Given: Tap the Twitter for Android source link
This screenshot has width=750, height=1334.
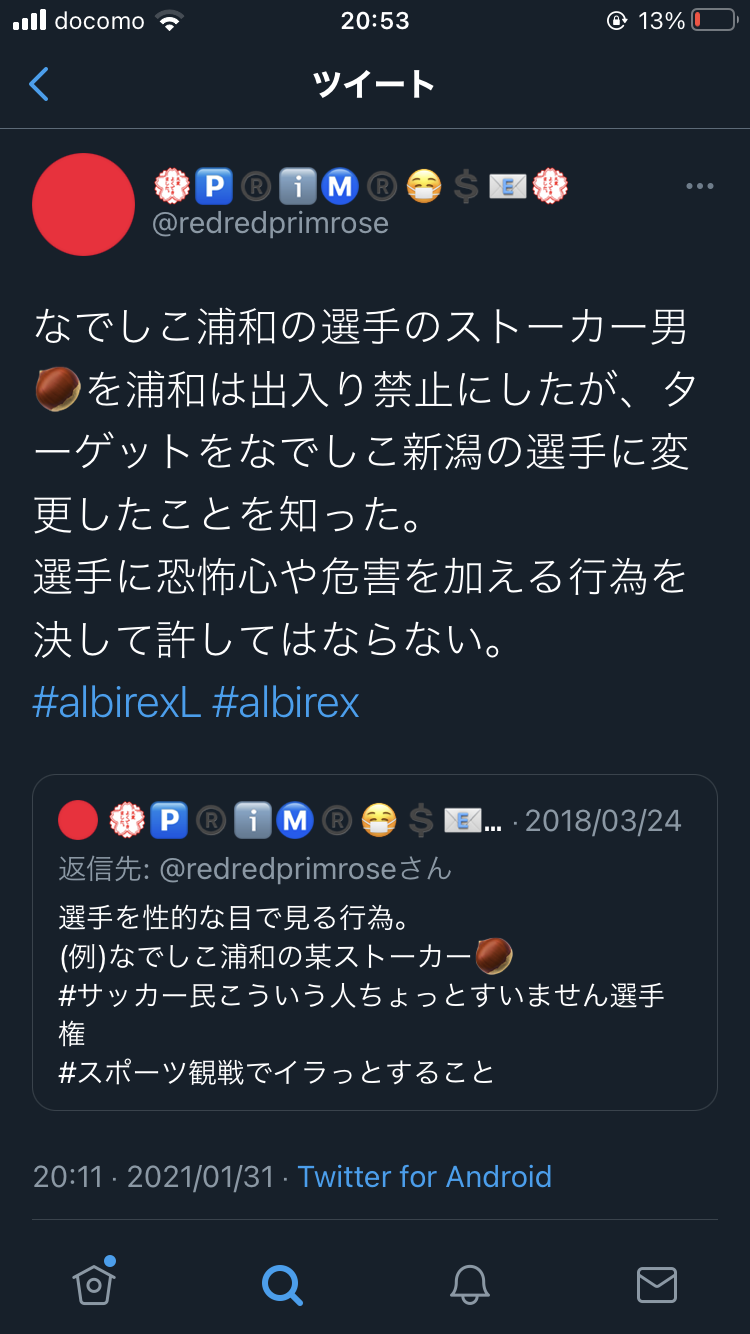Looking at the screenshot, I should pyautogui.click(x=424, y=1176).
